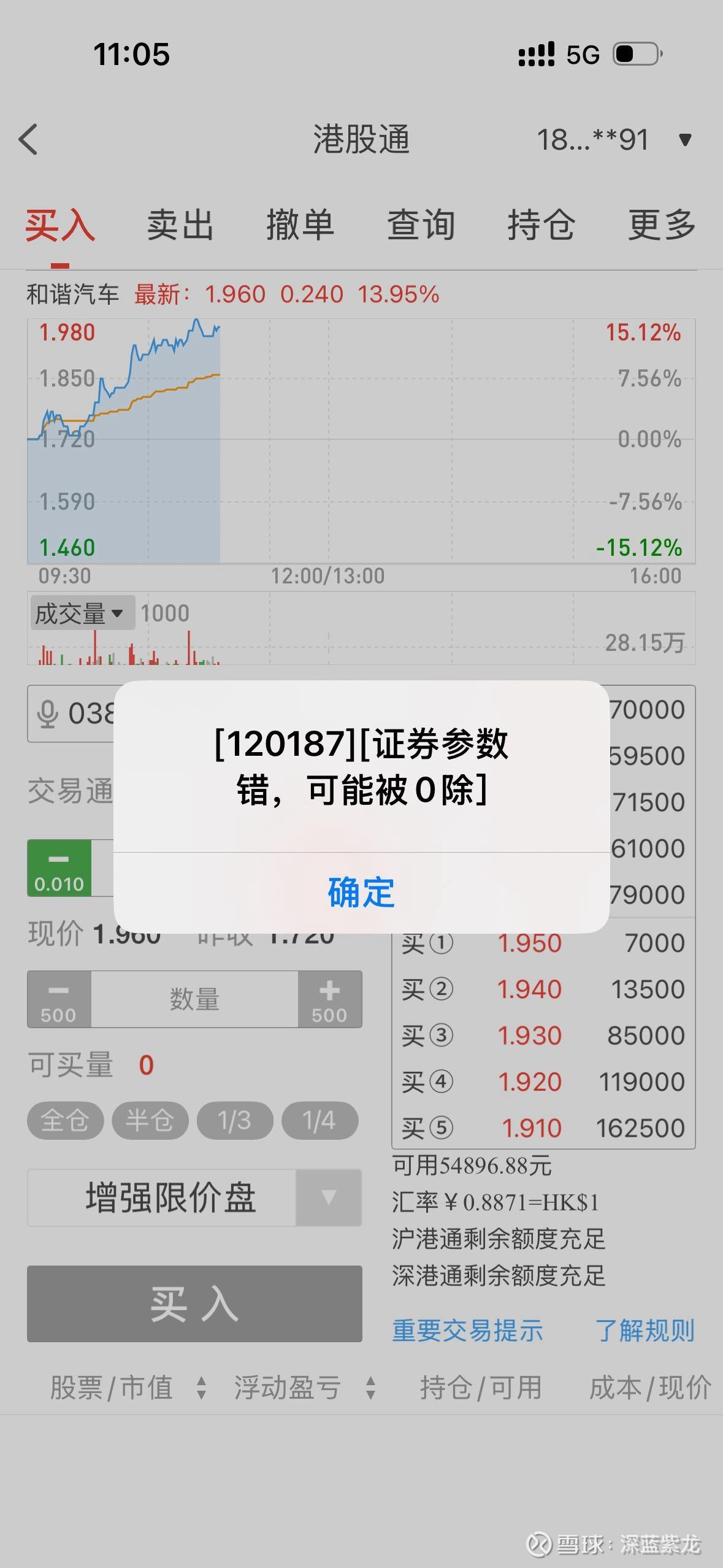
Task: Open the 增强限价盘 order type dropdown
Action: 194,1197
